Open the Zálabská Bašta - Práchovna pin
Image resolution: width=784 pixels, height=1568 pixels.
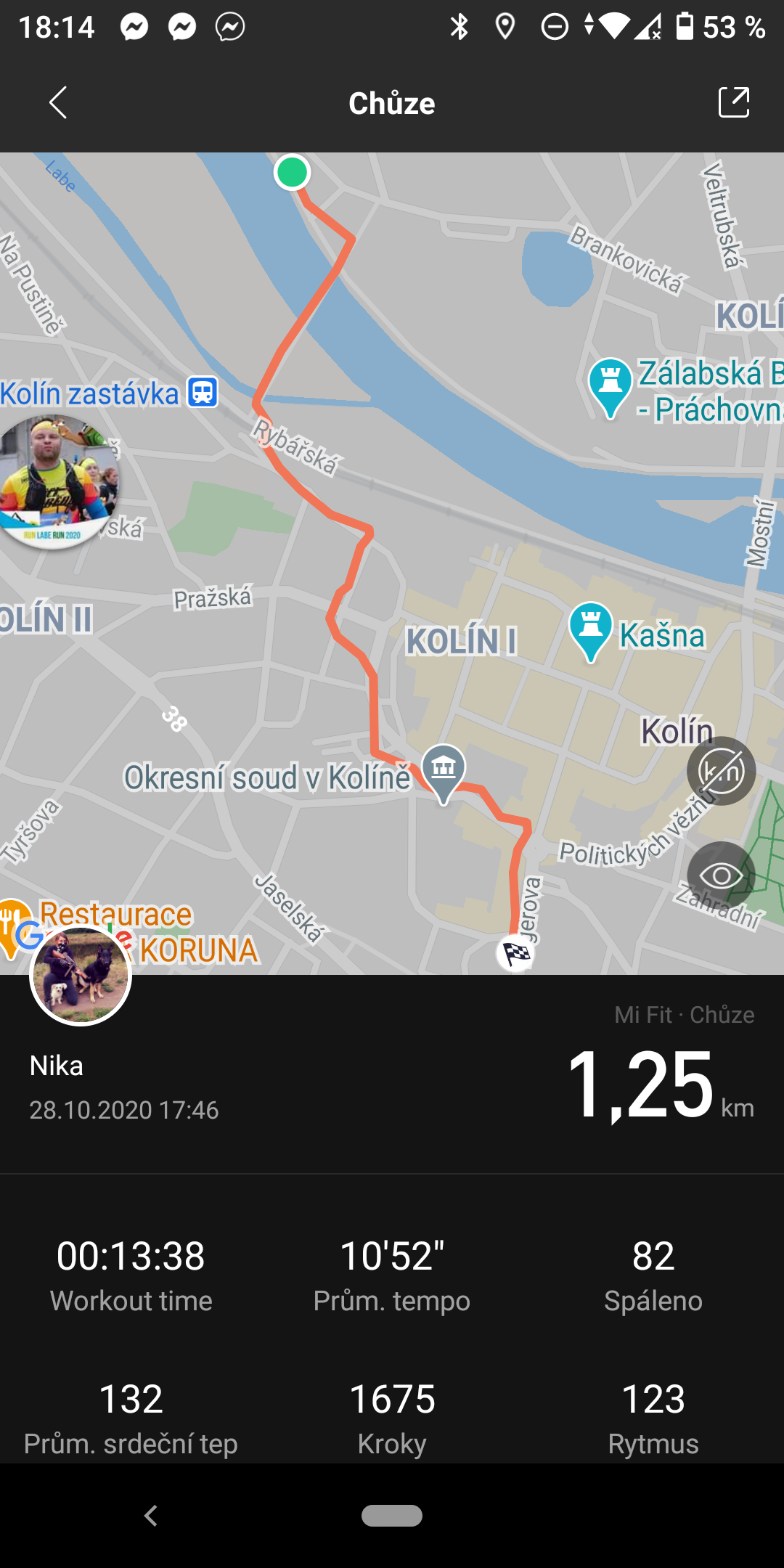point(611,388)
